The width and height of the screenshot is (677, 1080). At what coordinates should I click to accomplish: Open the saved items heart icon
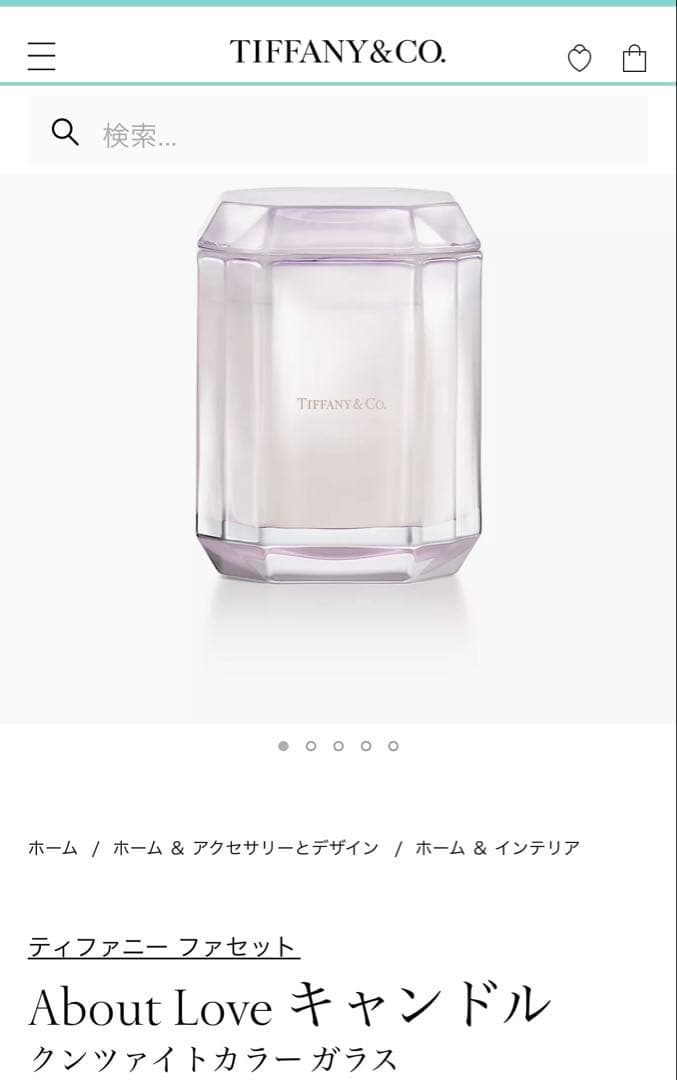(580, 59)
